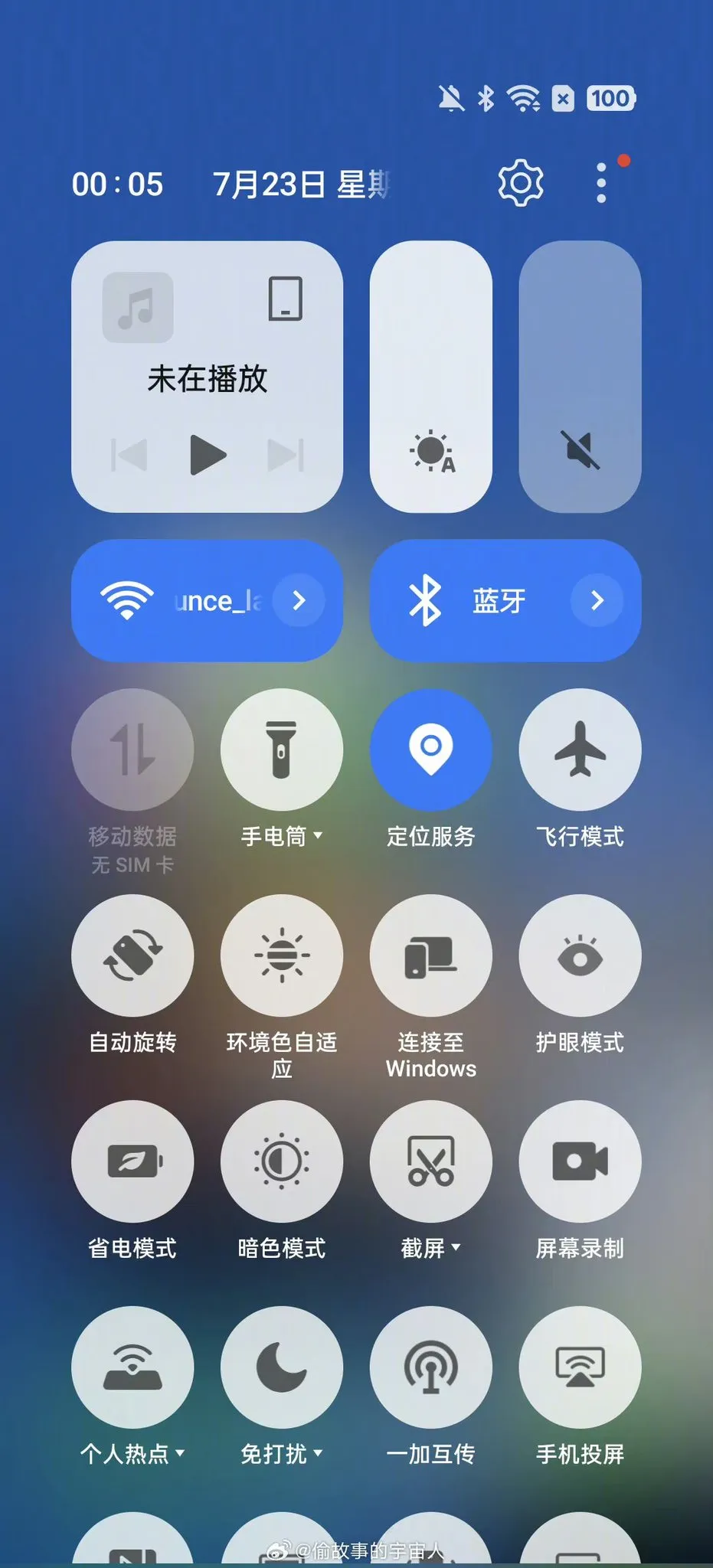Turn on 护眼模式 eye comfort
The image size is (713, 1568).
(x=581, y=955)
